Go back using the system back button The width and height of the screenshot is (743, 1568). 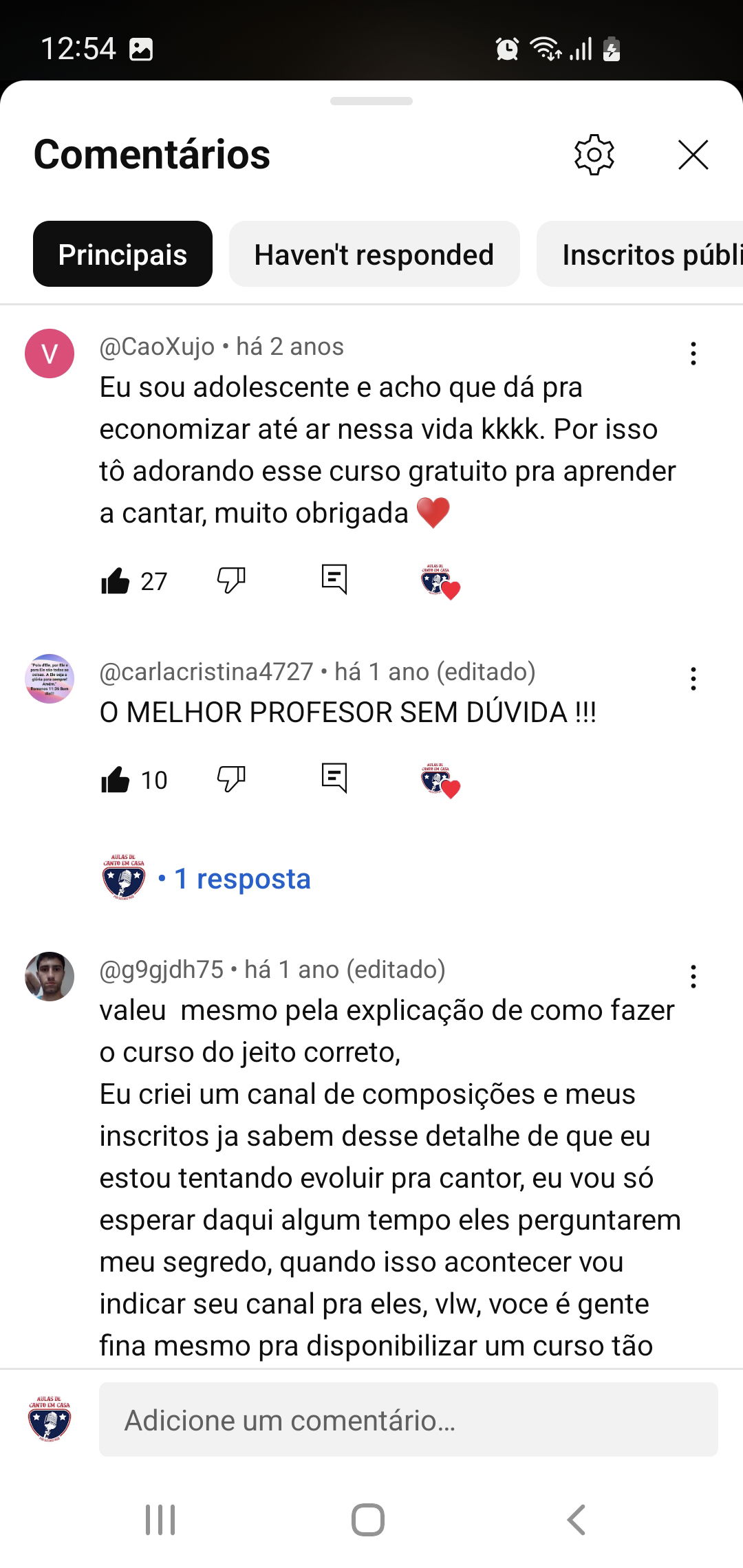pyautogui.click(x=576, y=1520)
